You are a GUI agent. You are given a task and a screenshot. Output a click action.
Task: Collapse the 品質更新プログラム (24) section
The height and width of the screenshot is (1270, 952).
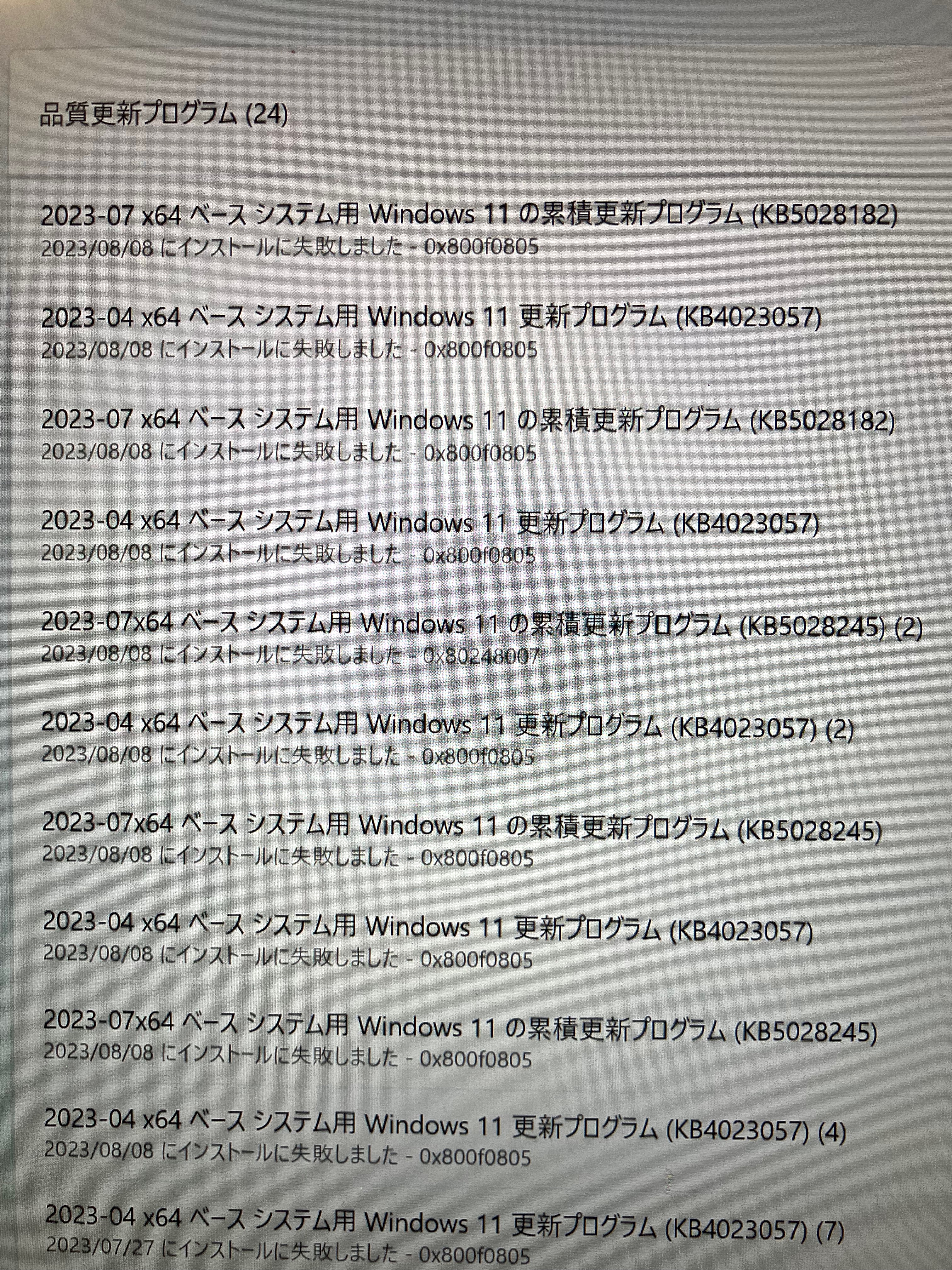tap(163, 115)
